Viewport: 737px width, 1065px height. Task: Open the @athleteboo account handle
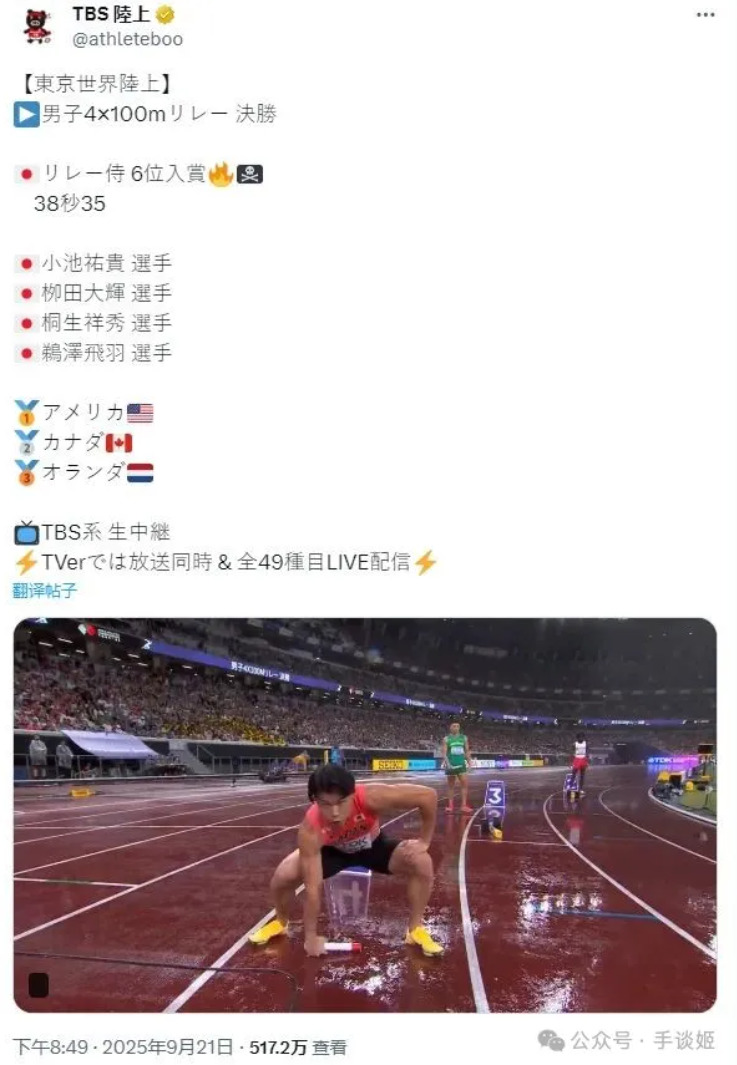click(x=128, y=40)
